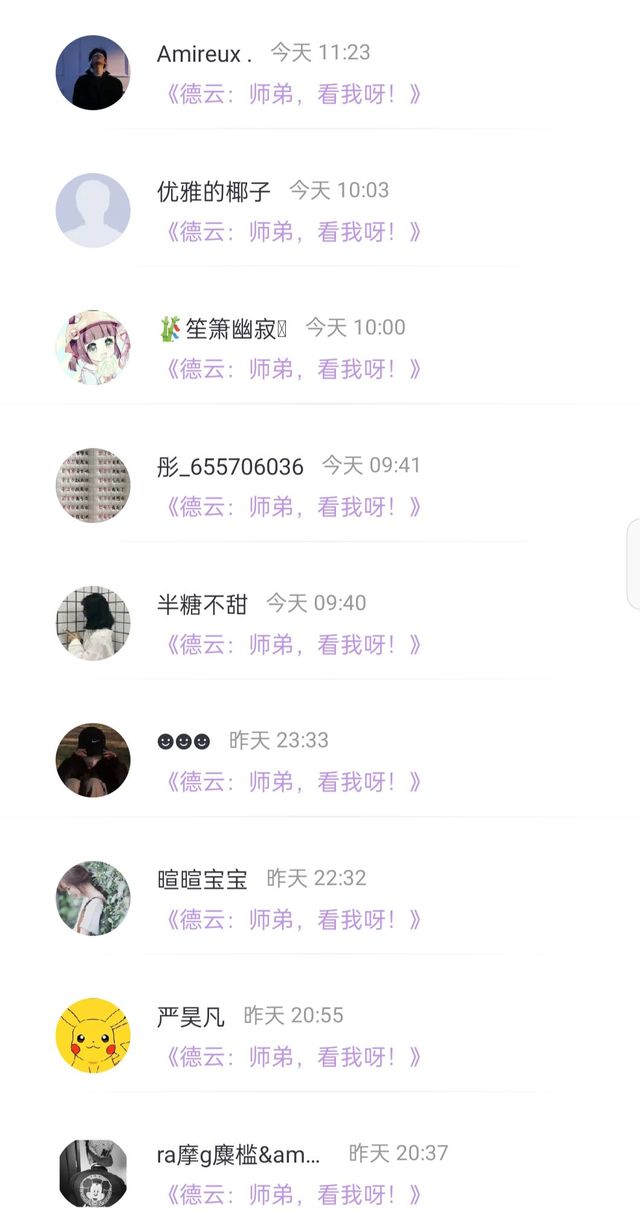This screenshot has height=1212, width=640.
Task: Open Amireux's profile avatar
Action: 93,73
